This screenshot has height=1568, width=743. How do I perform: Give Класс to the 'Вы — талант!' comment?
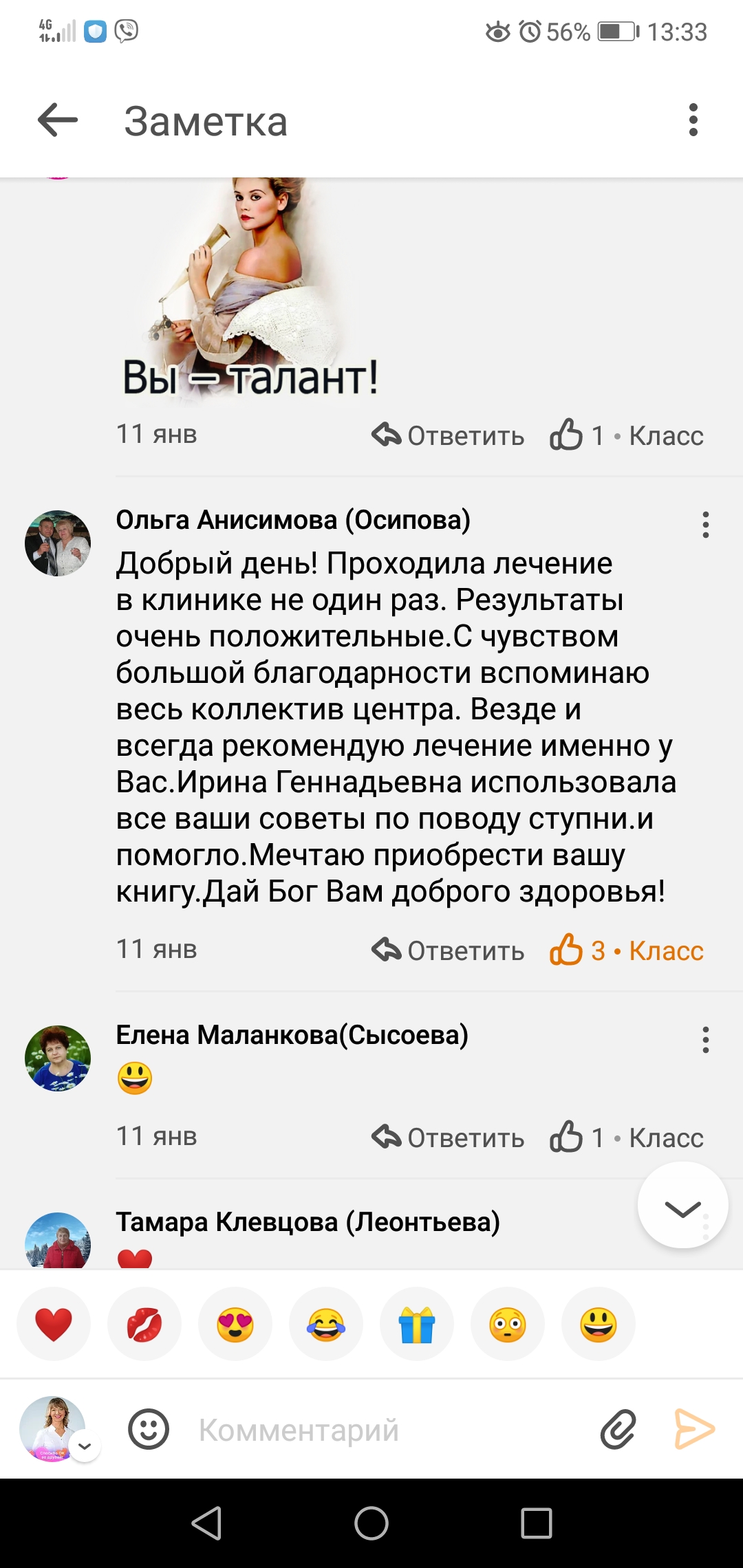pyautogui.click(x=627, y=435)
